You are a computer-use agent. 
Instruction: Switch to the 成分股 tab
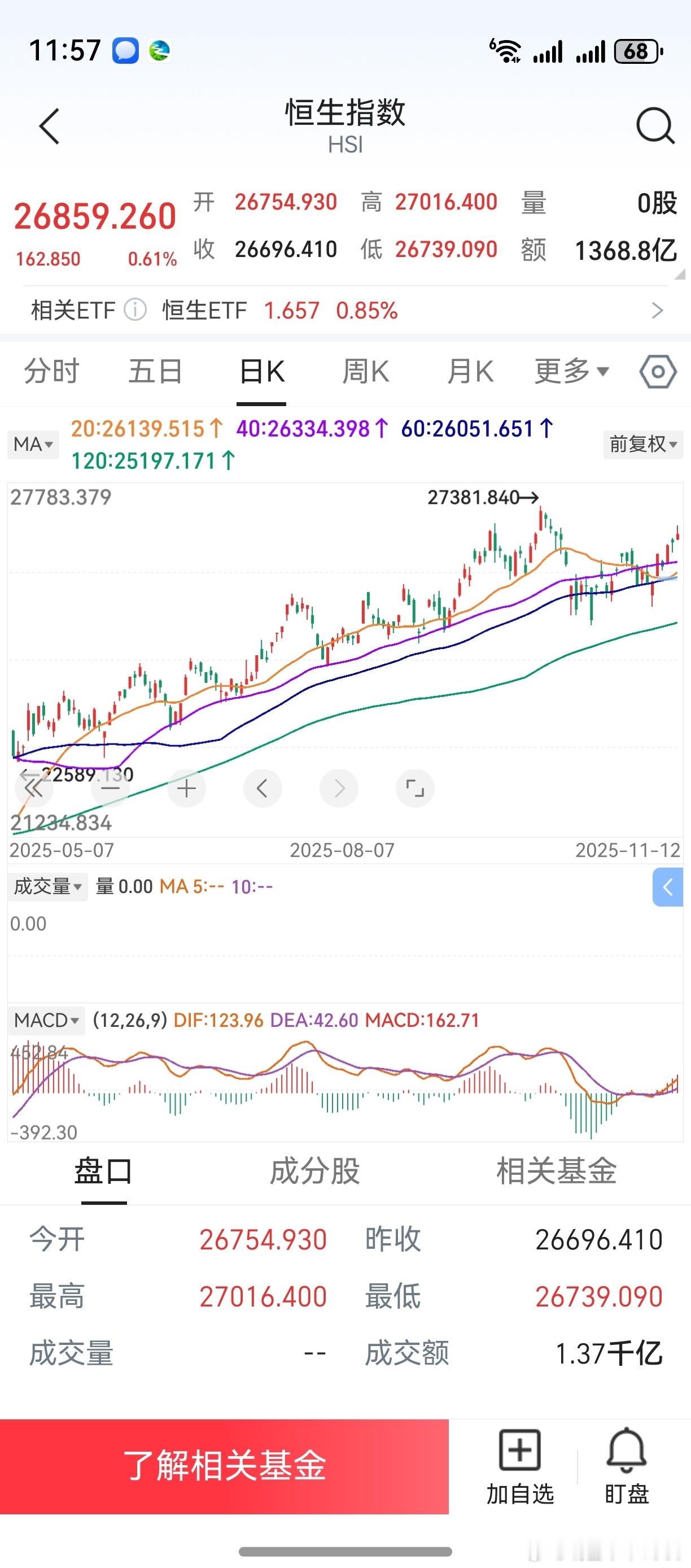click(314, 1171)
